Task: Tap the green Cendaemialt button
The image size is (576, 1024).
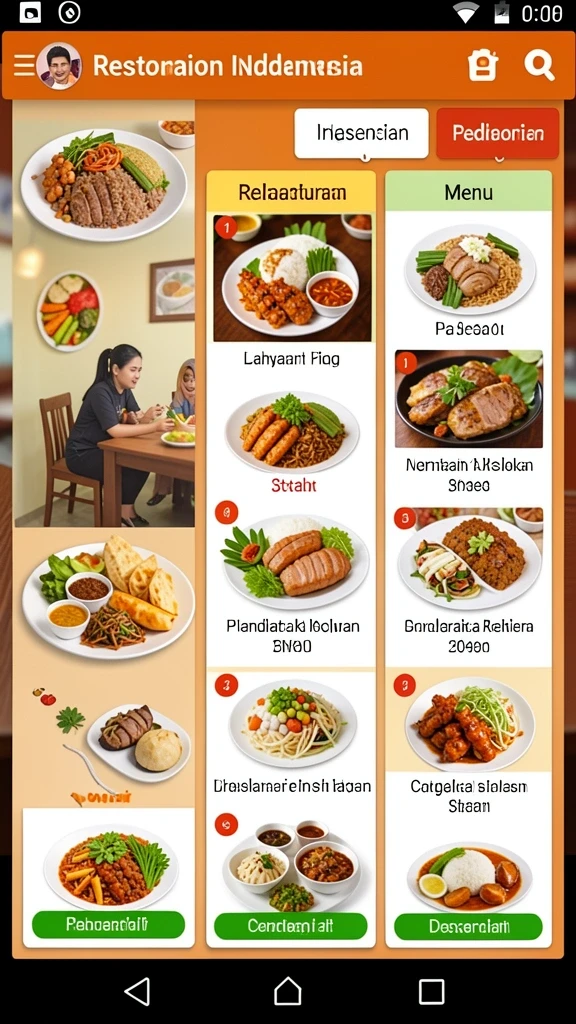Action: [x=291, y=925]
